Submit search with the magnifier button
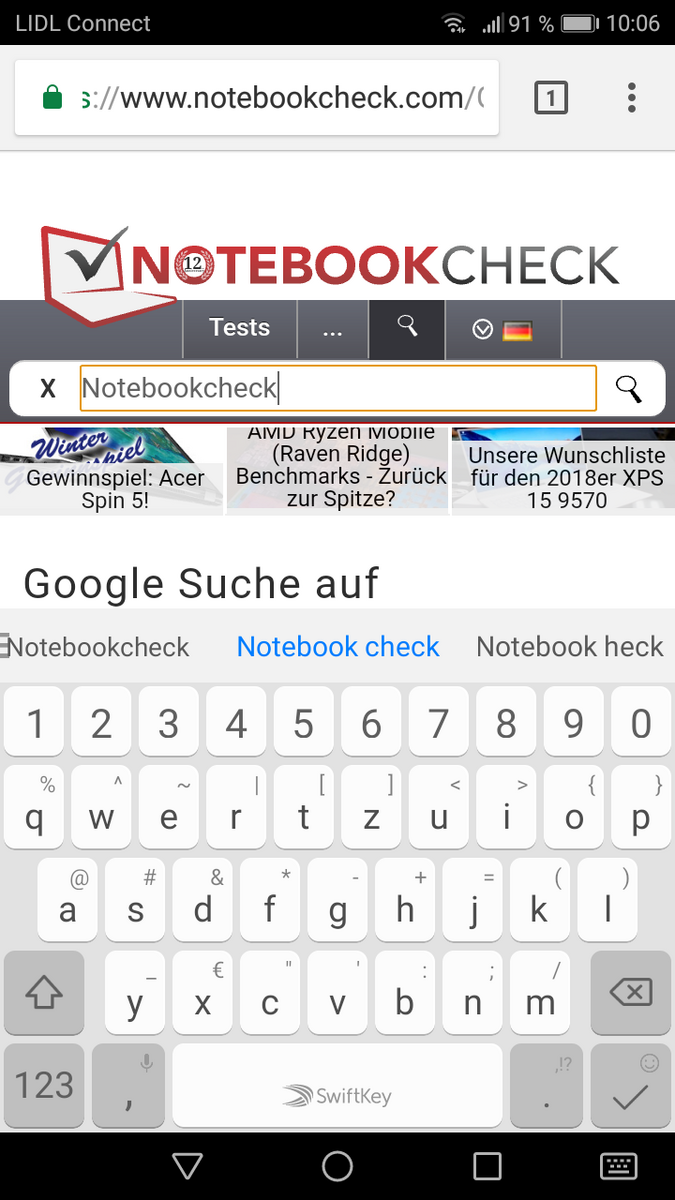Image resolution: width=675 pixels, height=1200 pixels. coord(628,388)
